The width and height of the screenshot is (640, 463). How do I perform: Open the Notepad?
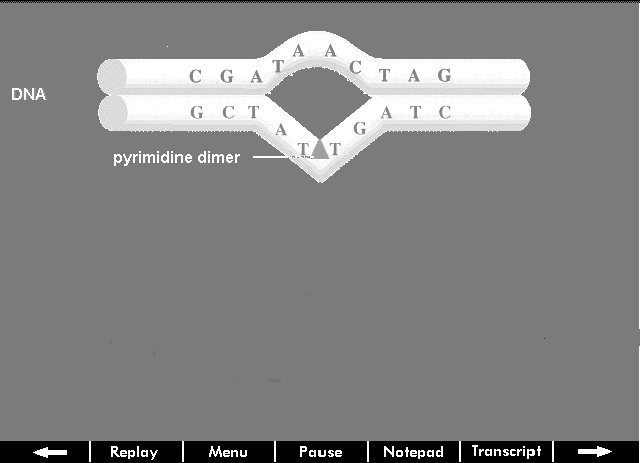(x=413, y=452)
